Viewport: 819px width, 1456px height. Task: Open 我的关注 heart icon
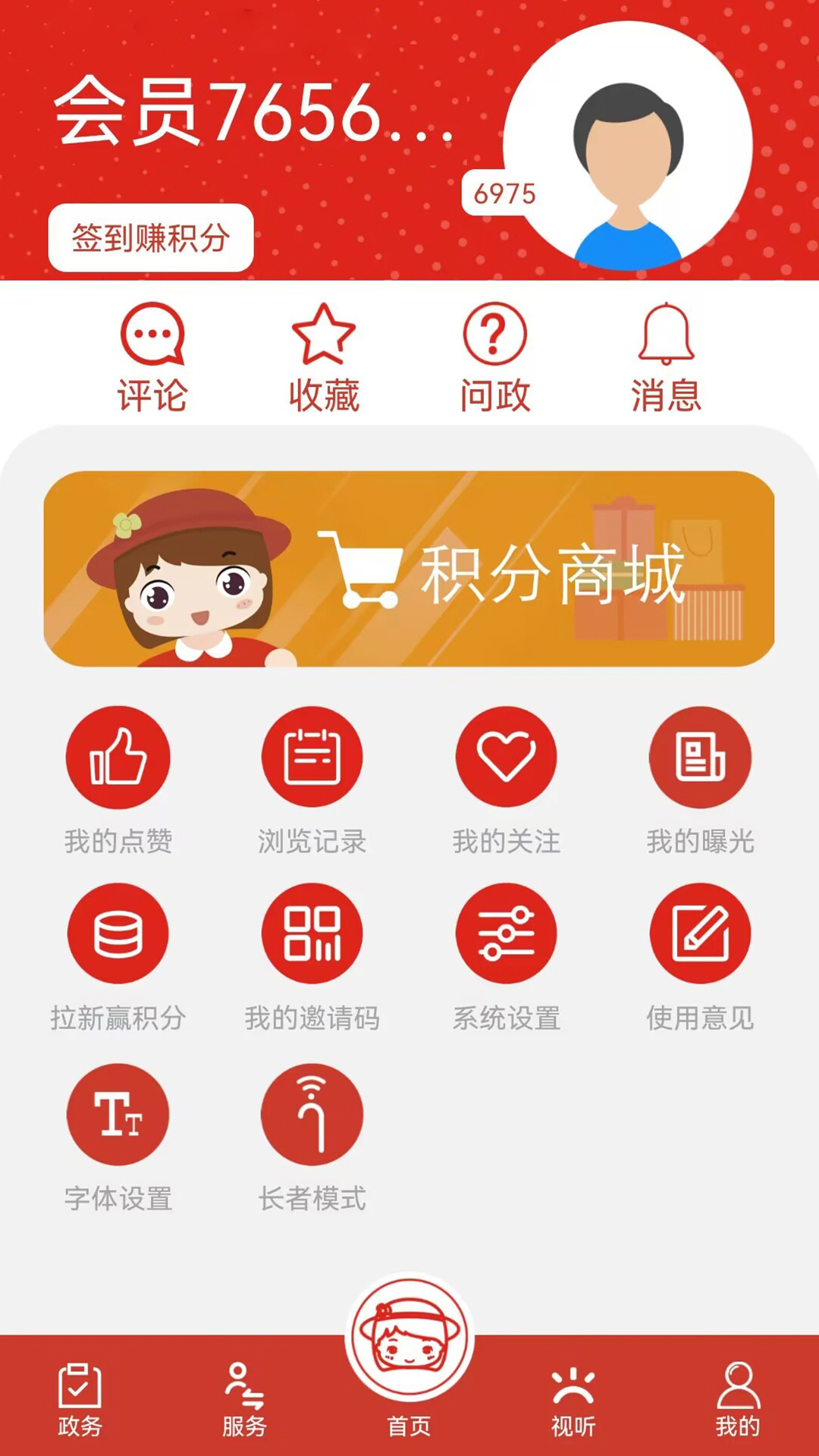point(507,758)
